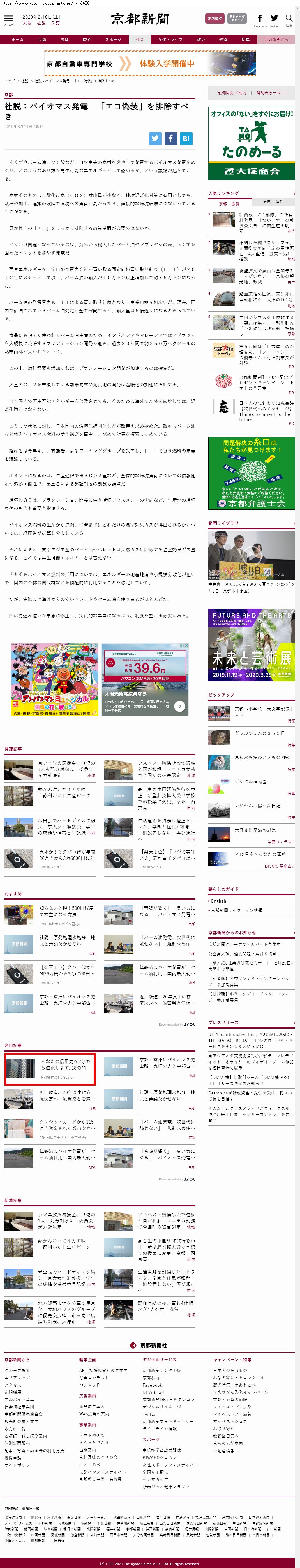This screenshot has width=300, height=1568.
Task: Switch to the 政治 nav tab
Action: click(x=200, y=40)
